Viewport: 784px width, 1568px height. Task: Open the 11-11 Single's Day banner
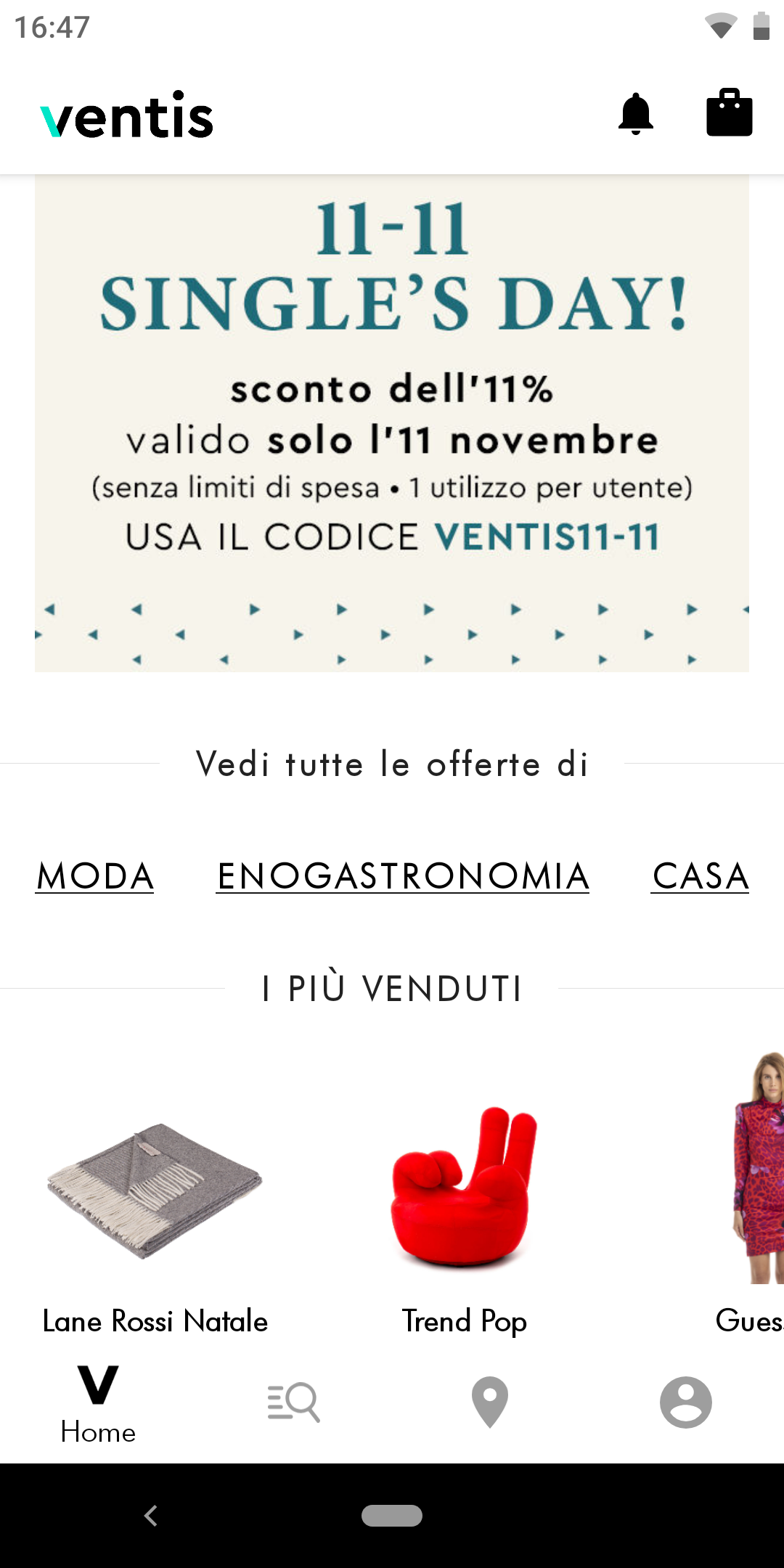pos(392,422)
